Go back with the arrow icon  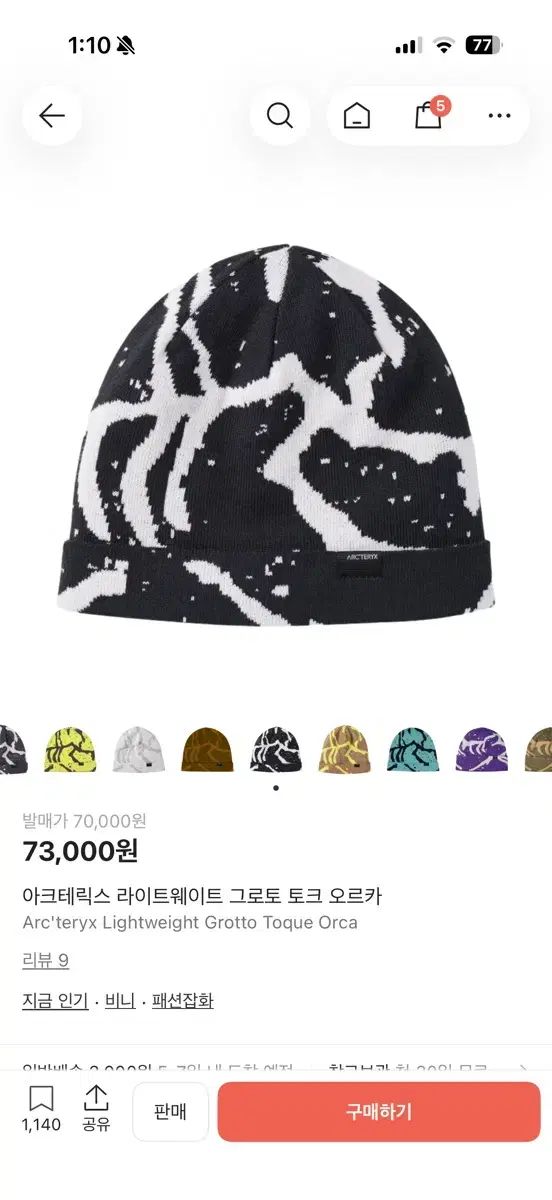(52, 116)
